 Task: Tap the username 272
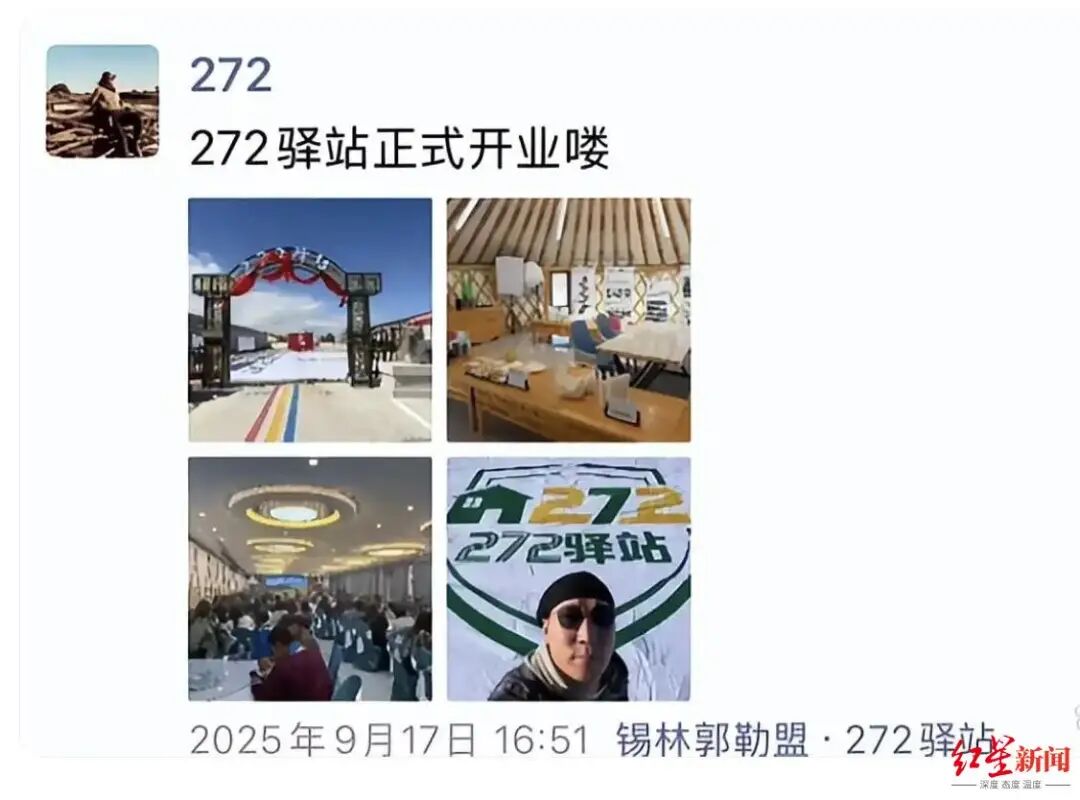coord(231,76)
